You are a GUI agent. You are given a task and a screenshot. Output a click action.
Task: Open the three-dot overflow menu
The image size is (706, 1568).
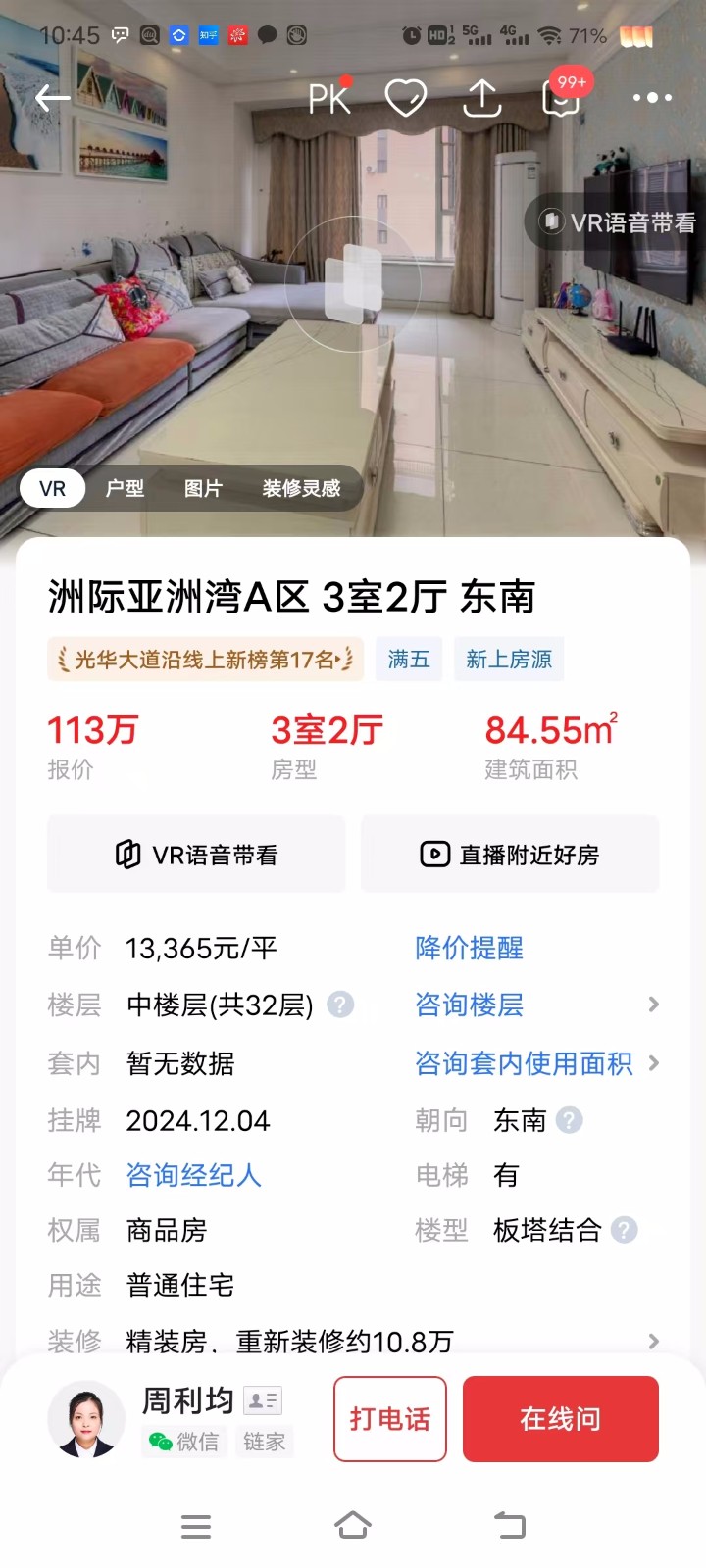click(x=652, y=98)
